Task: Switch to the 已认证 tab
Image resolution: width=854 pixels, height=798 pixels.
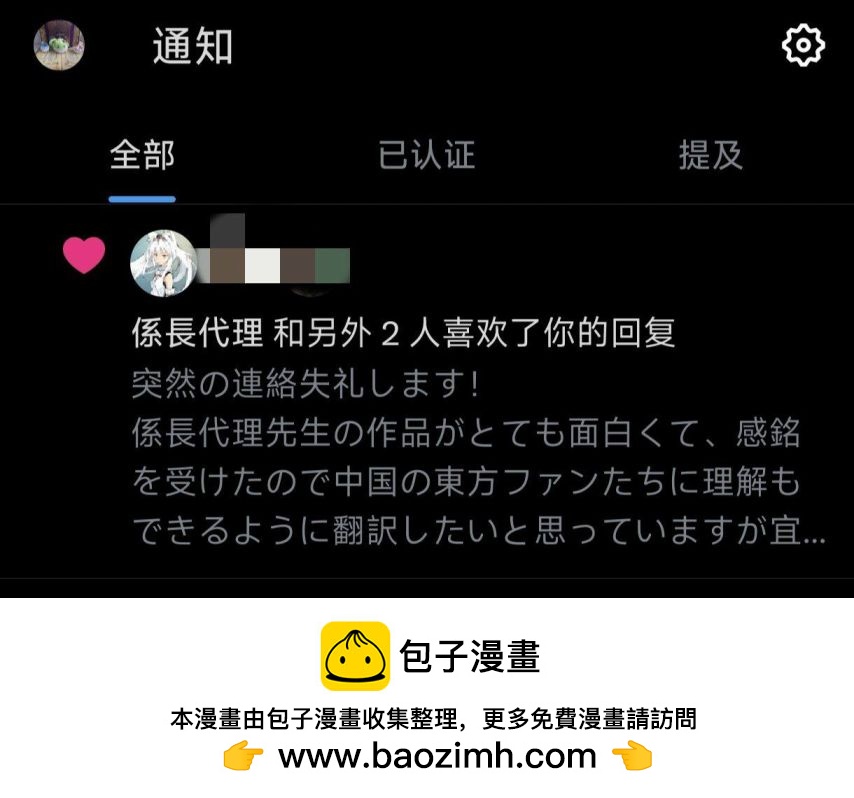Action: (426, 155)
